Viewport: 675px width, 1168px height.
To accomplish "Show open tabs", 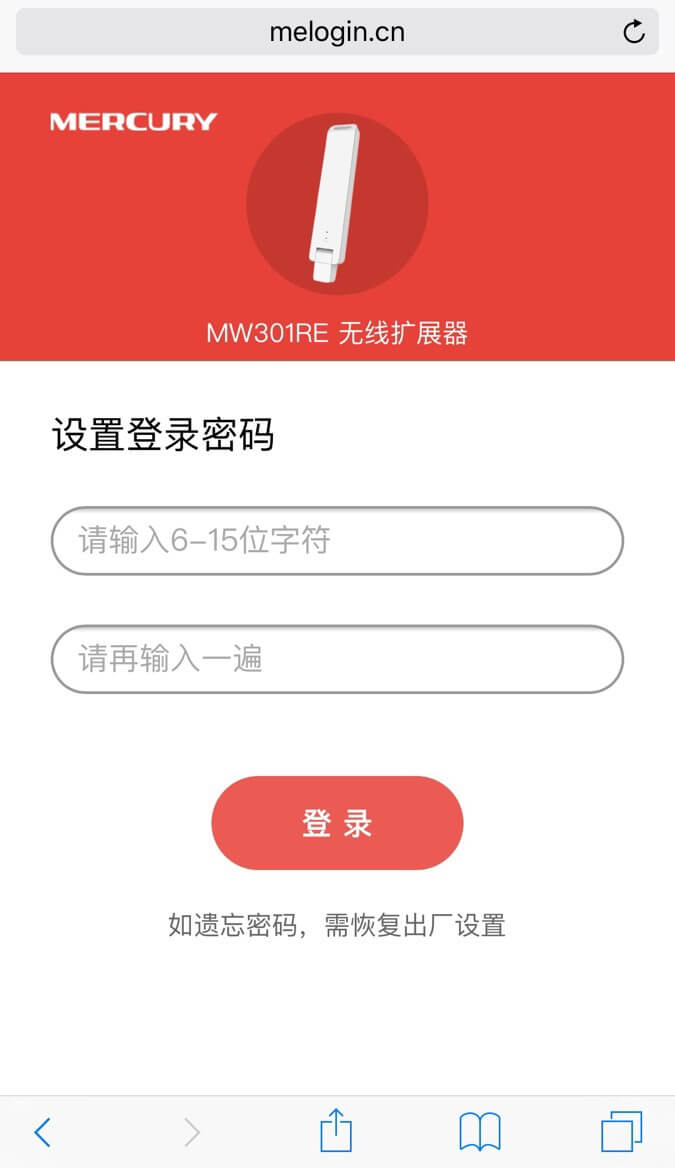I will 621,1132.
